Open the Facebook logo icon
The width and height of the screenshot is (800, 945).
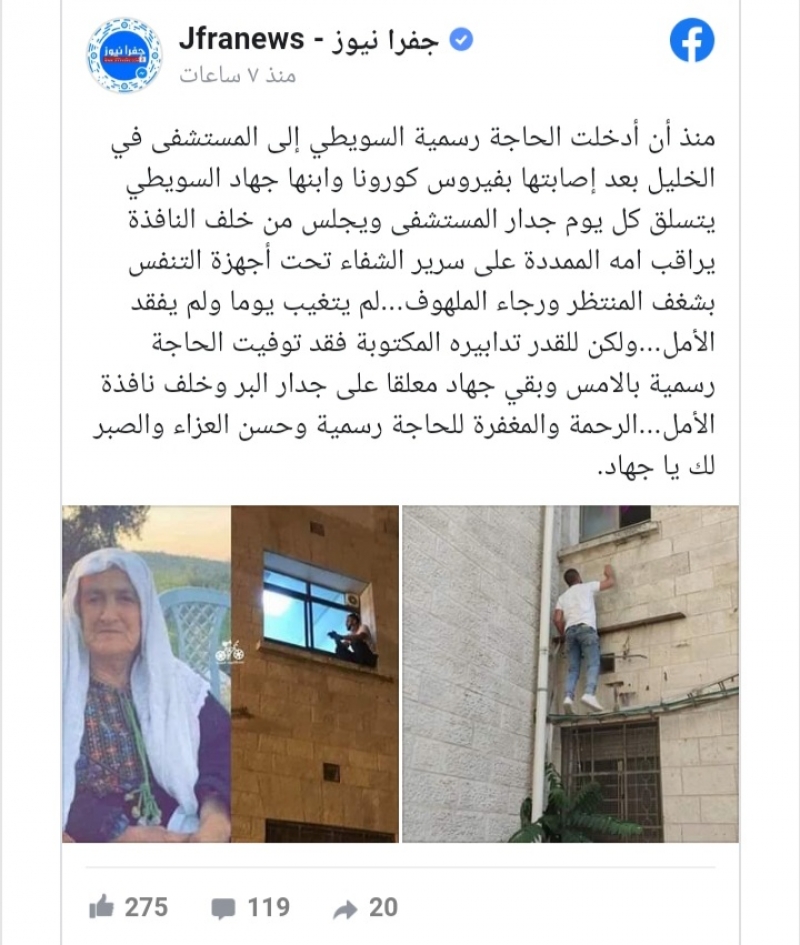tap(691, 41)
